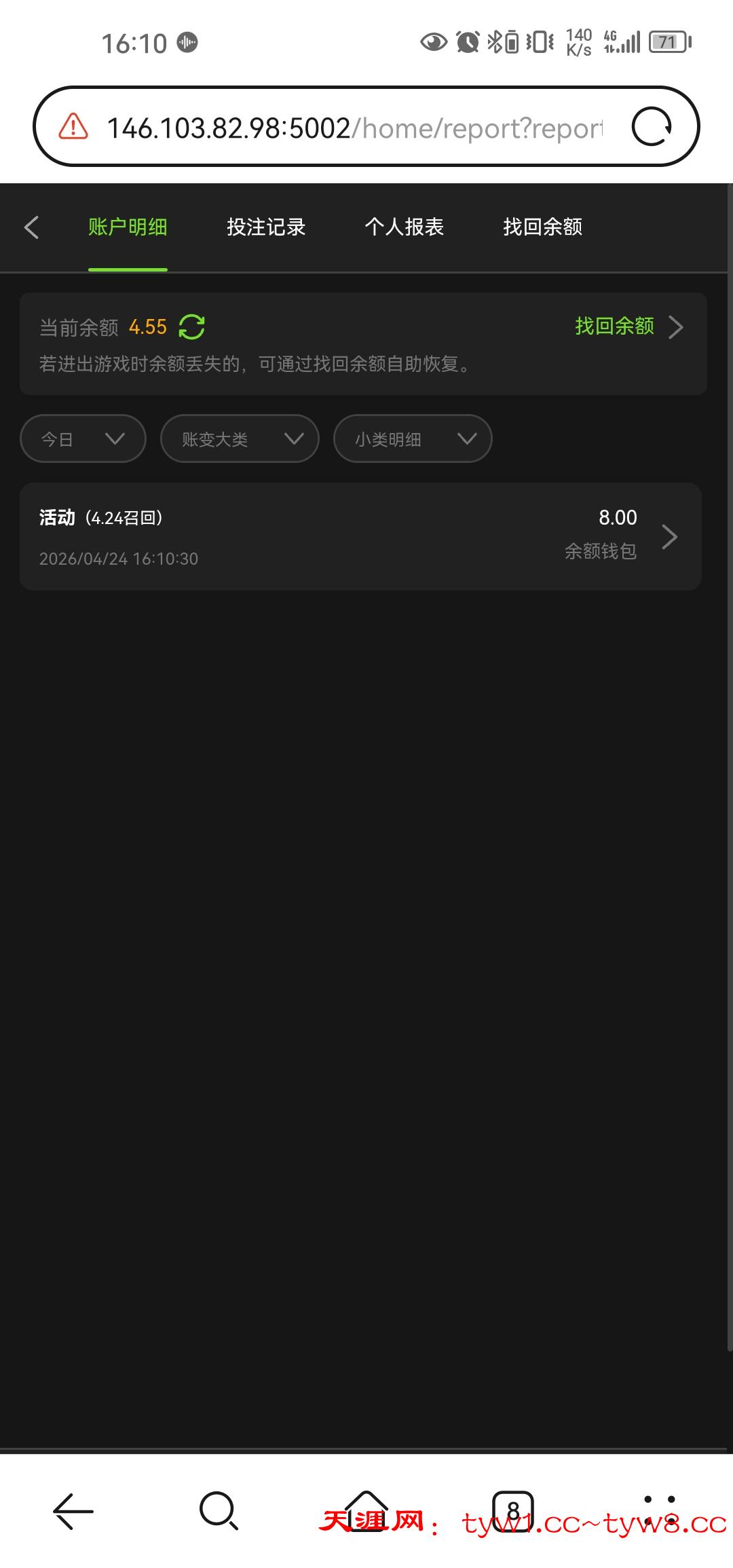733x1568 pixels.
Task: Open the 活动 (4.24召回) transaction
Action: [360, 536]
